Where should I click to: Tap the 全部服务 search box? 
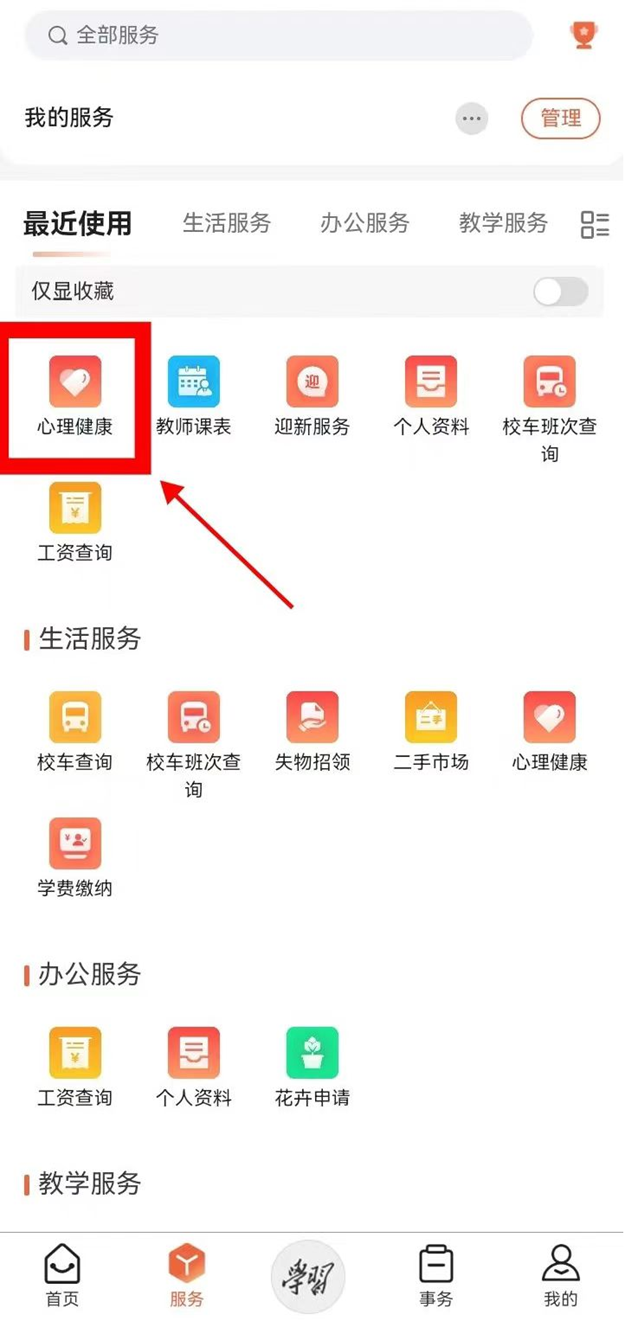click(278, 36)
